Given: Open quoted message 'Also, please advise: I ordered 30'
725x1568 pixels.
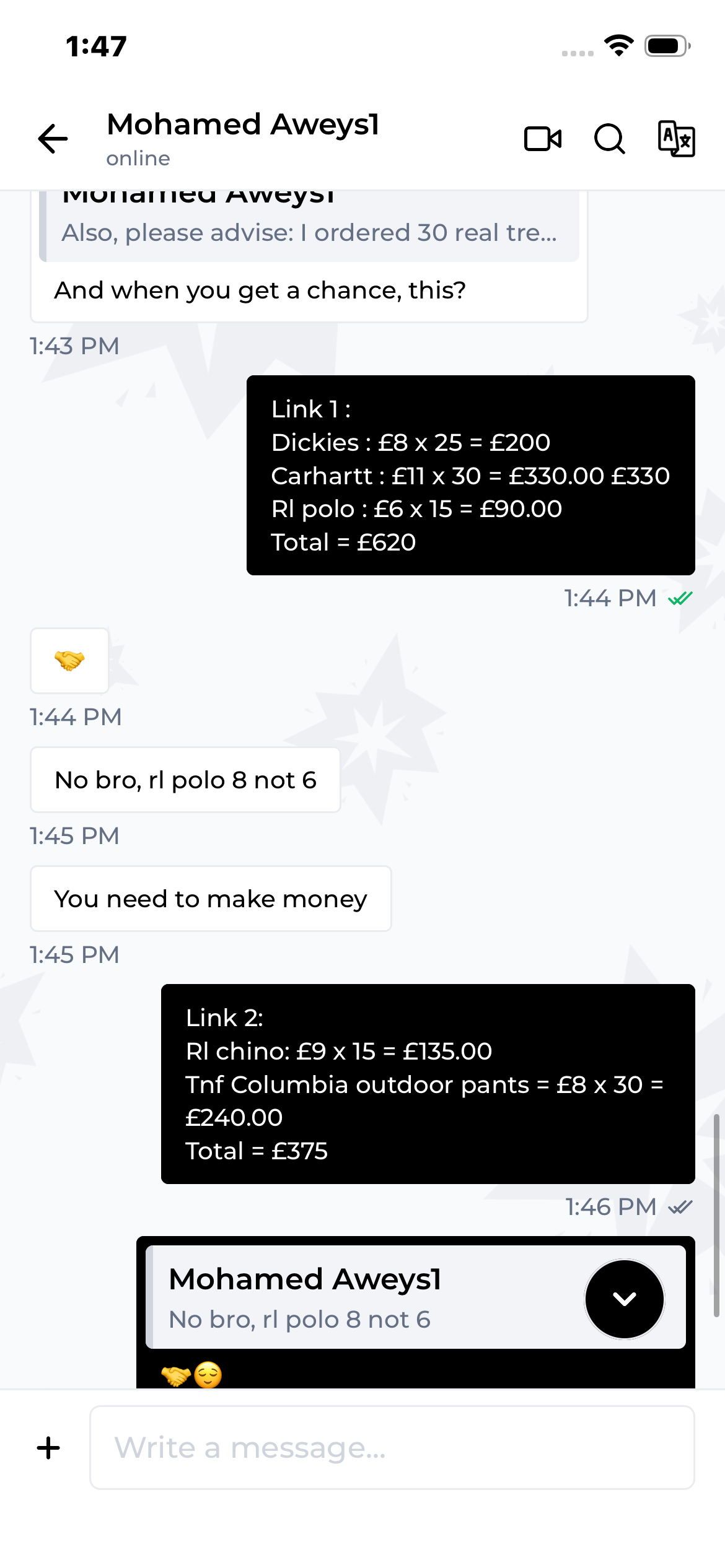Looking at the screenshot, I should [x=309, y=226].
